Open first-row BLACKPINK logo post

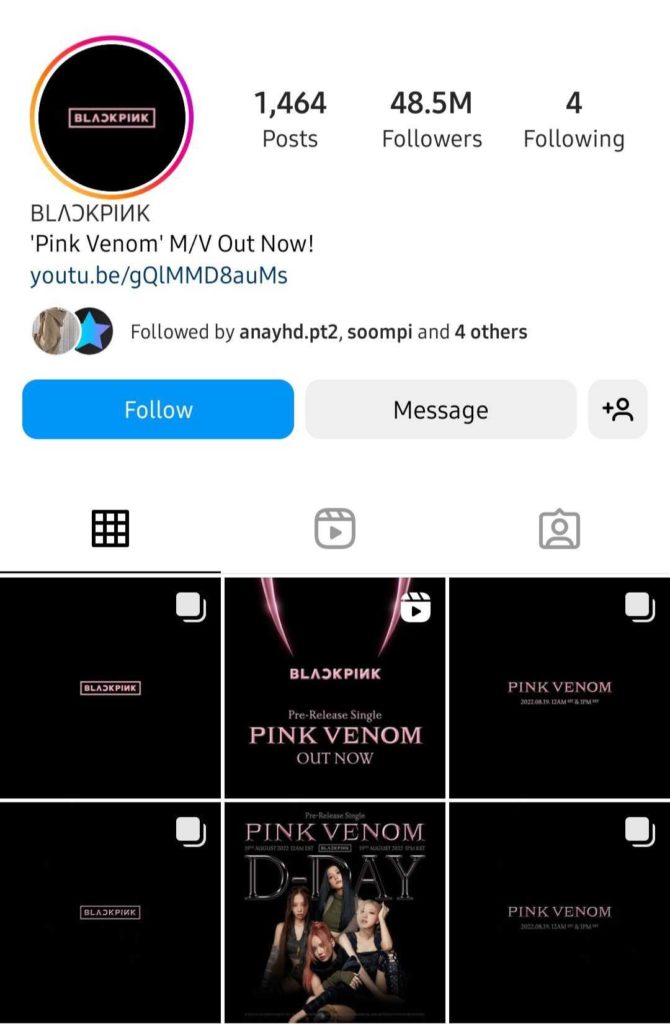pyautogui.click(x=110, y=687)
